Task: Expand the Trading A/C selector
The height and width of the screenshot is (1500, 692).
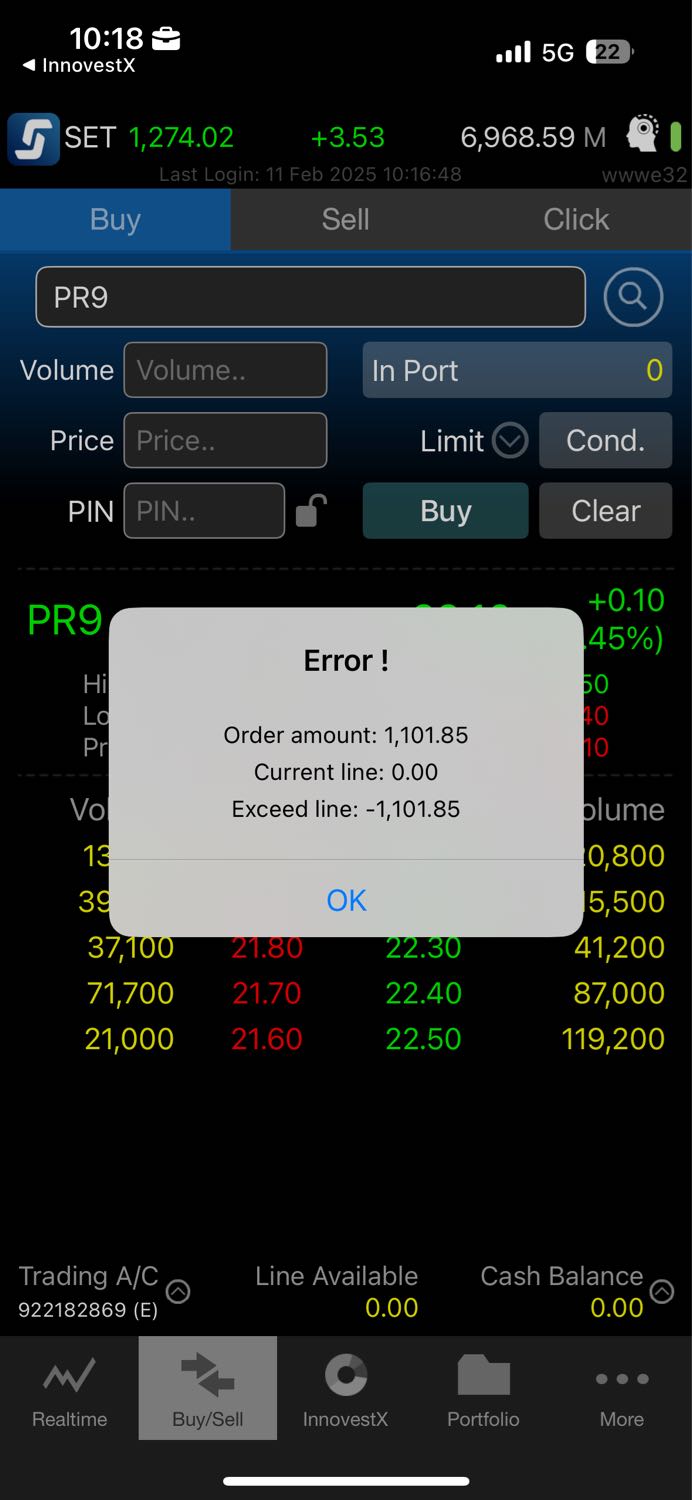Action: (178, 1291)
